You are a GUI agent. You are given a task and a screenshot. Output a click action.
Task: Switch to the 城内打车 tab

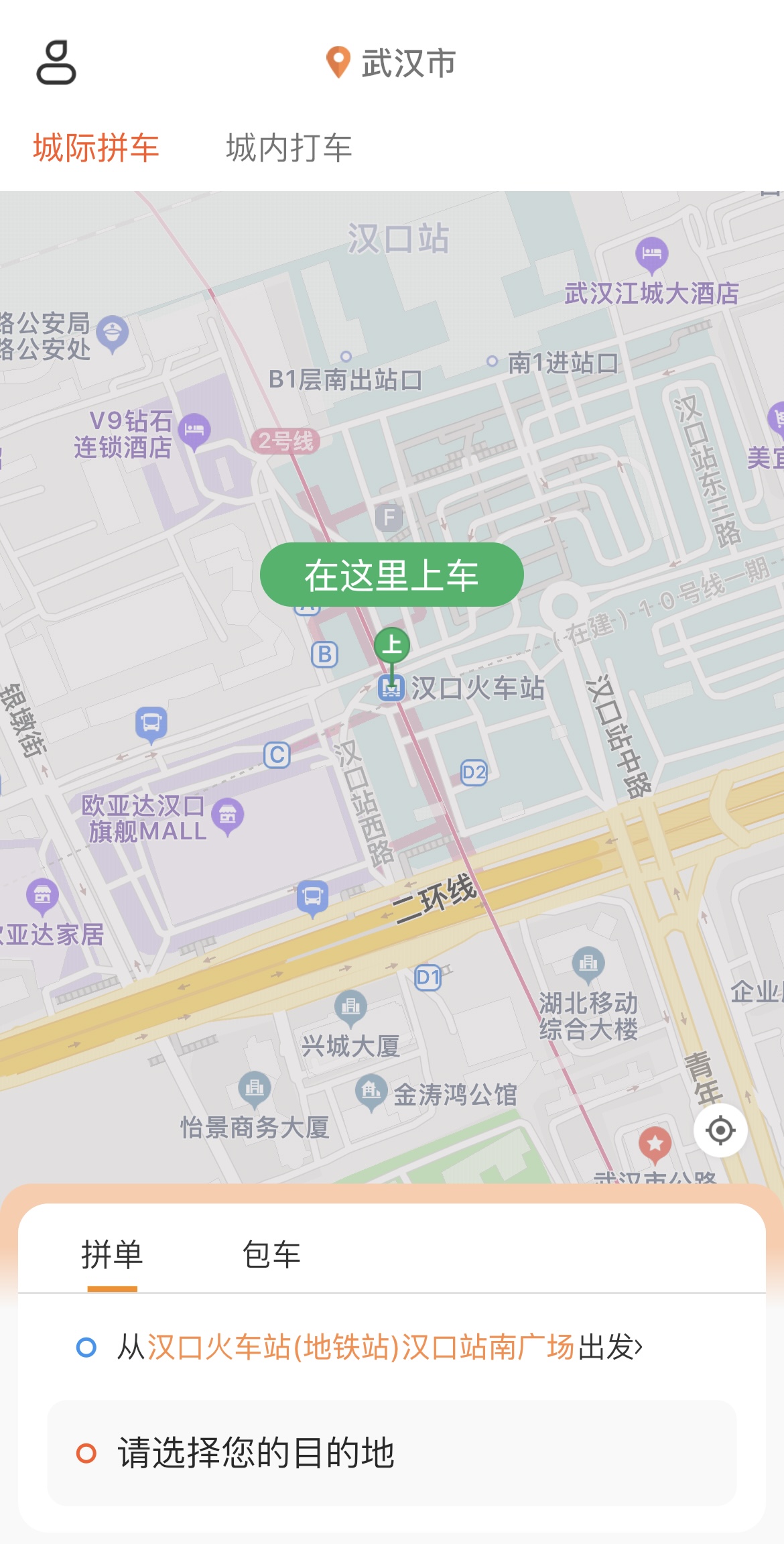289,147
